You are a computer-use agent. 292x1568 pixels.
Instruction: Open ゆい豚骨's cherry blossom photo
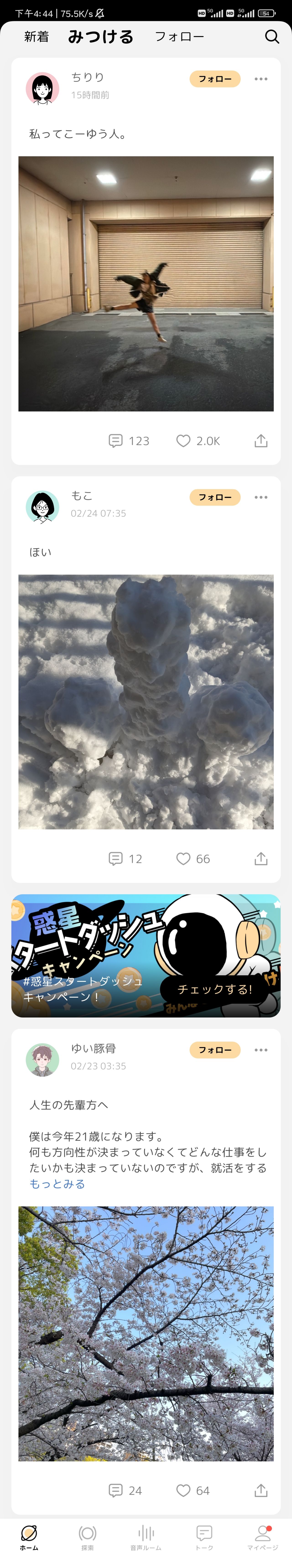pos(146,1333)
